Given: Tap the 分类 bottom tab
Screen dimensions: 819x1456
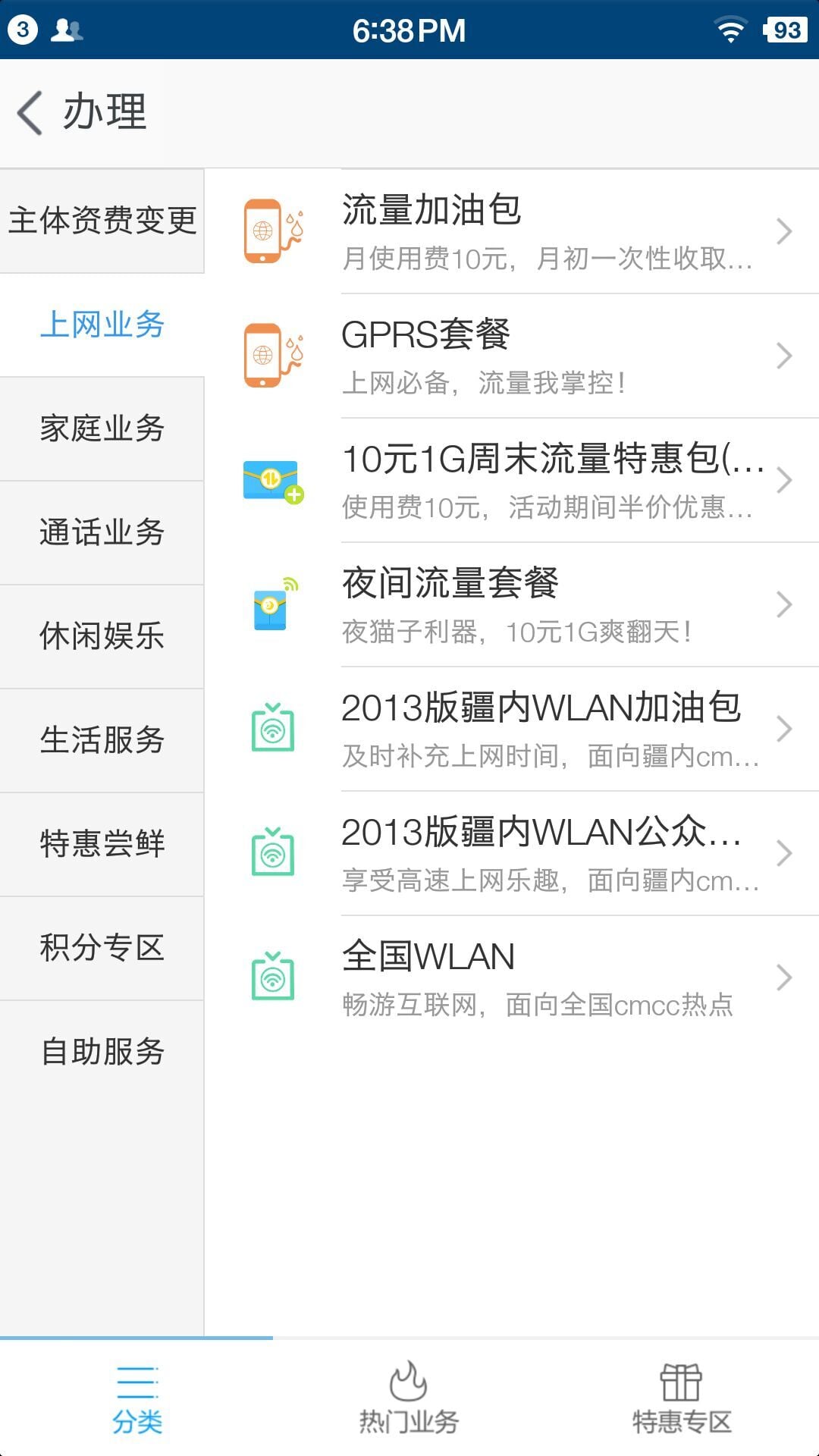Looking at the screenshot, I should (136, 1398).
